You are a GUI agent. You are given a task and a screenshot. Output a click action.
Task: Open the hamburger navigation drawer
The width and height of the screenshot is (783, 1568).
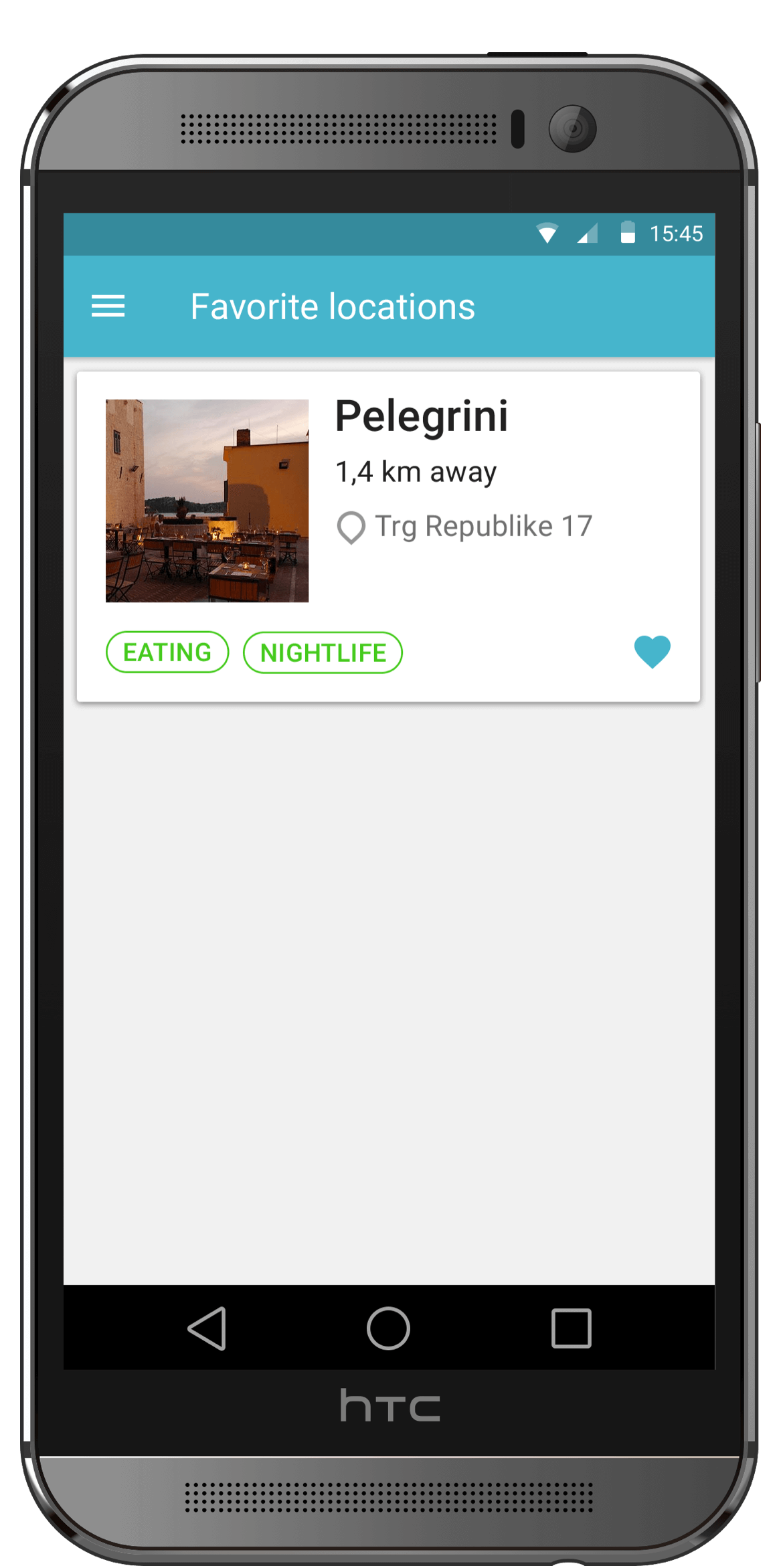click(x=108, y=307)
